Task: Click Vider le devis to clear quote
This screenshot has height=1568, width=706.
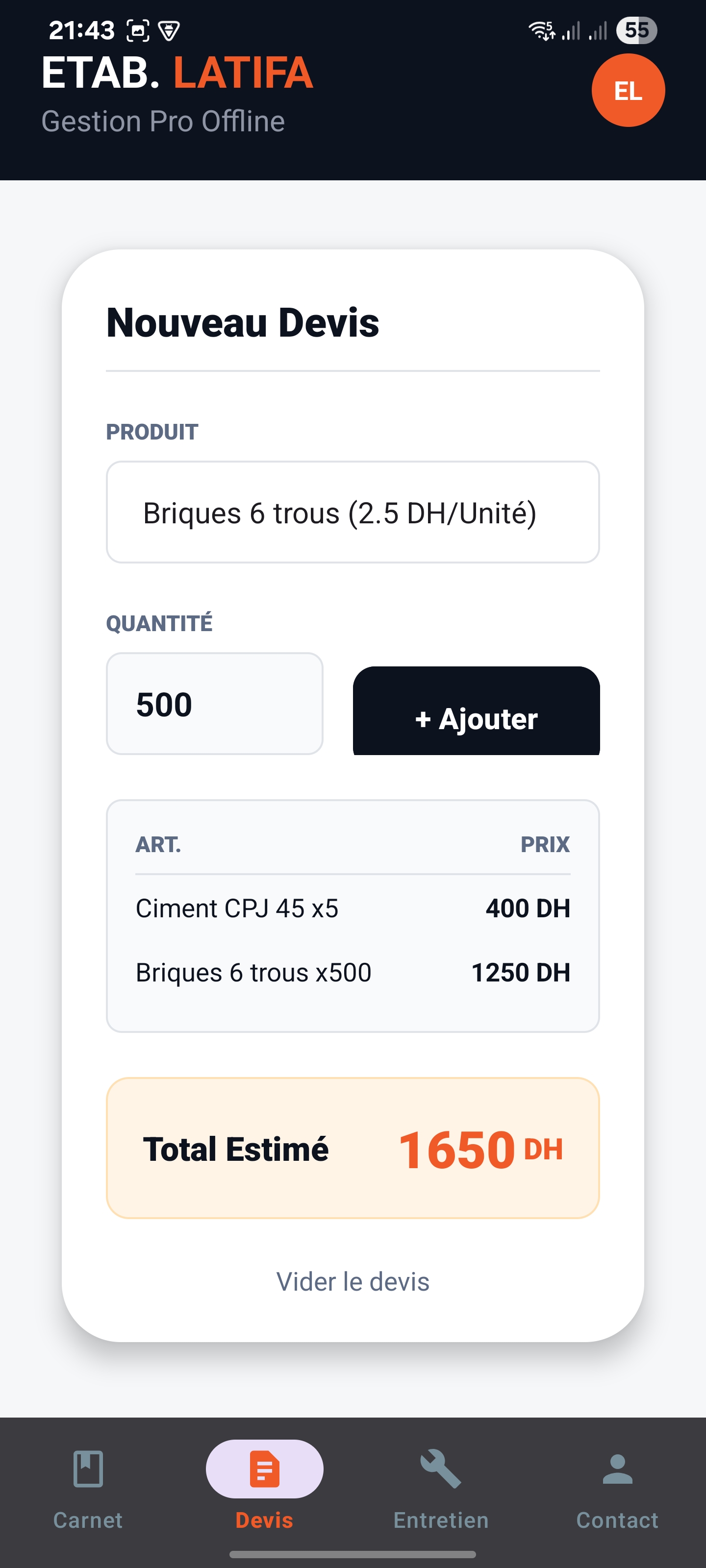Action: [x=353, y=1280]
